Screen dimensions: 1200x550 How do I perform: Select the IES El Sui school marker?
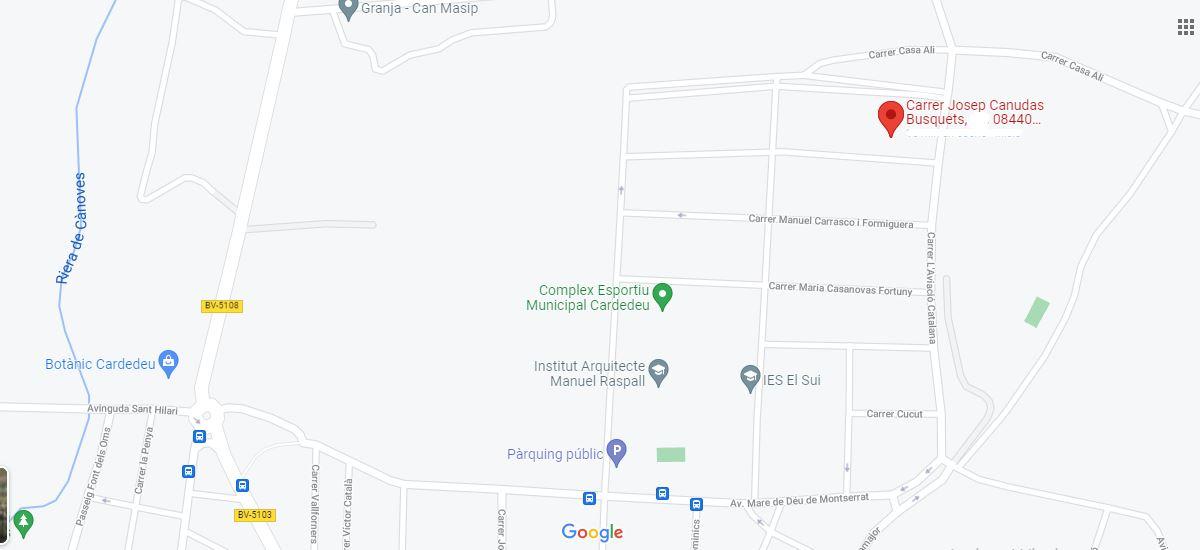[x=750, y=379]
